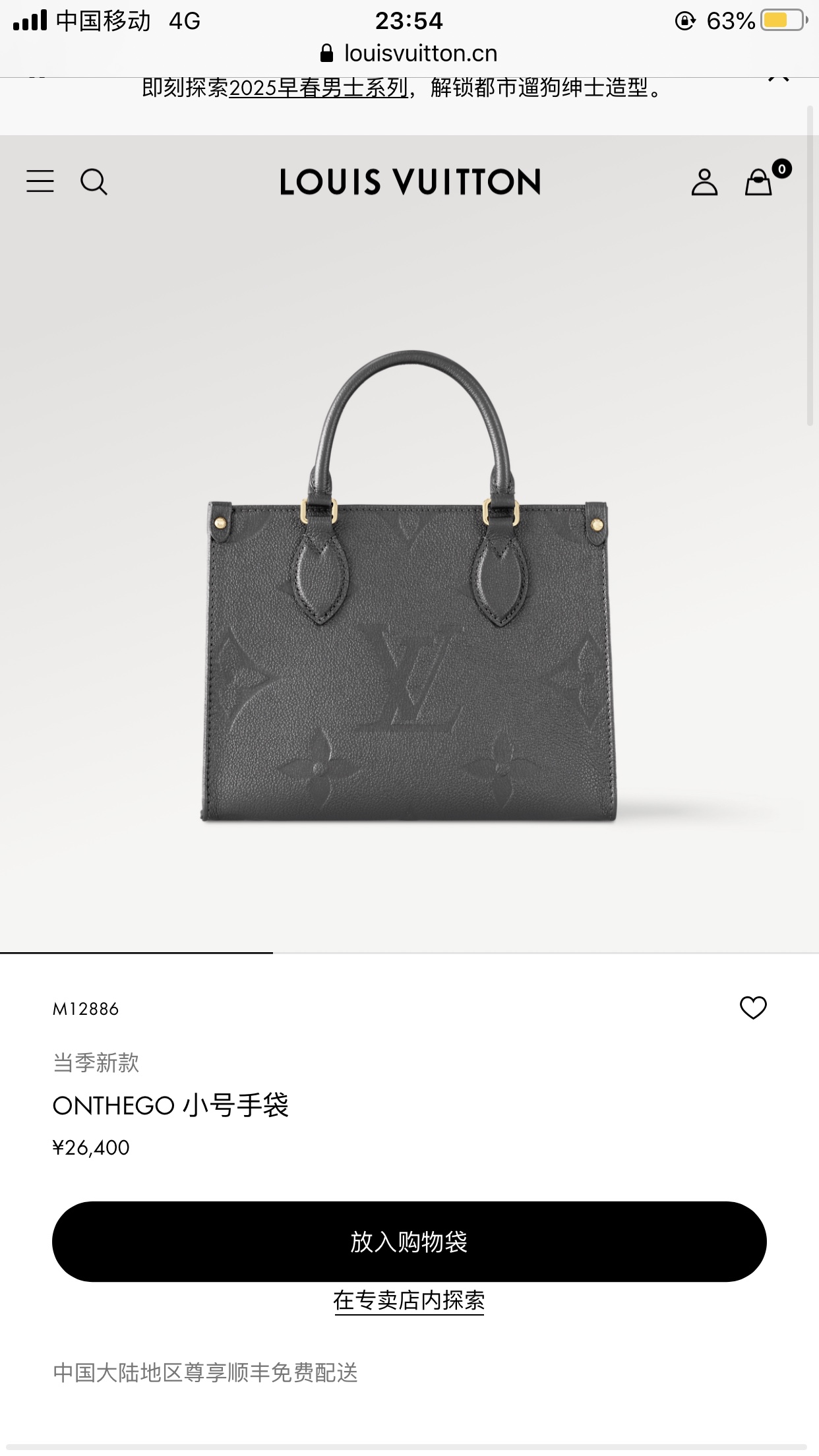Open 在专卖店内探索 link

pyautogui.click(x=409, y=1300)
